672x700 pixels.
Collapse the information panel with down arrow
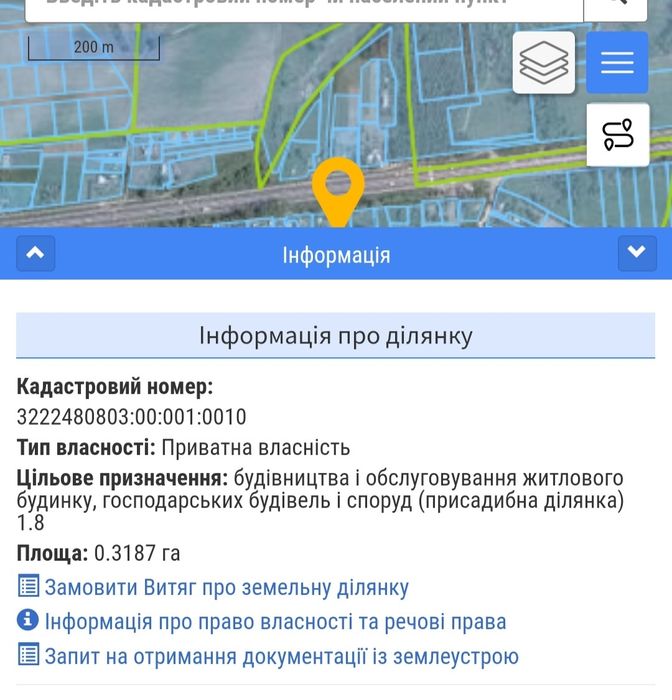tap(637, 254)
